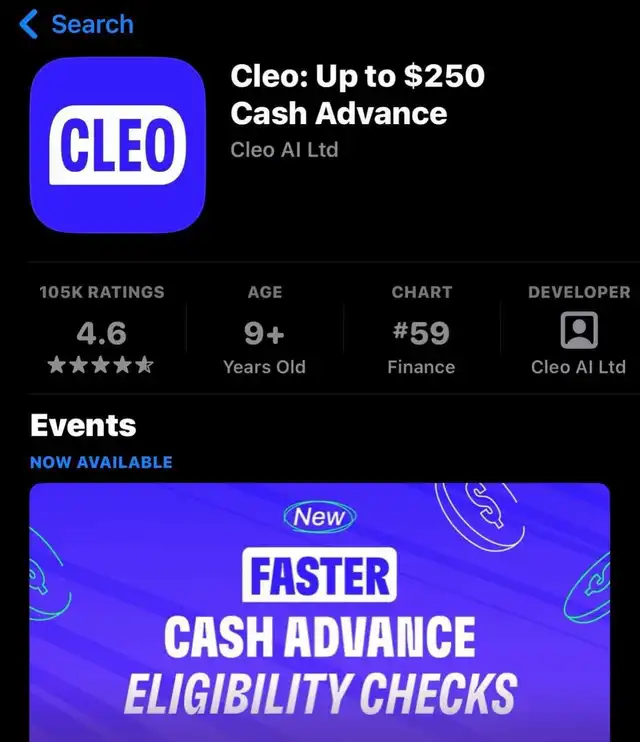Tap the 9+ age rating info
Screen dimensions: 640x742
264,333
